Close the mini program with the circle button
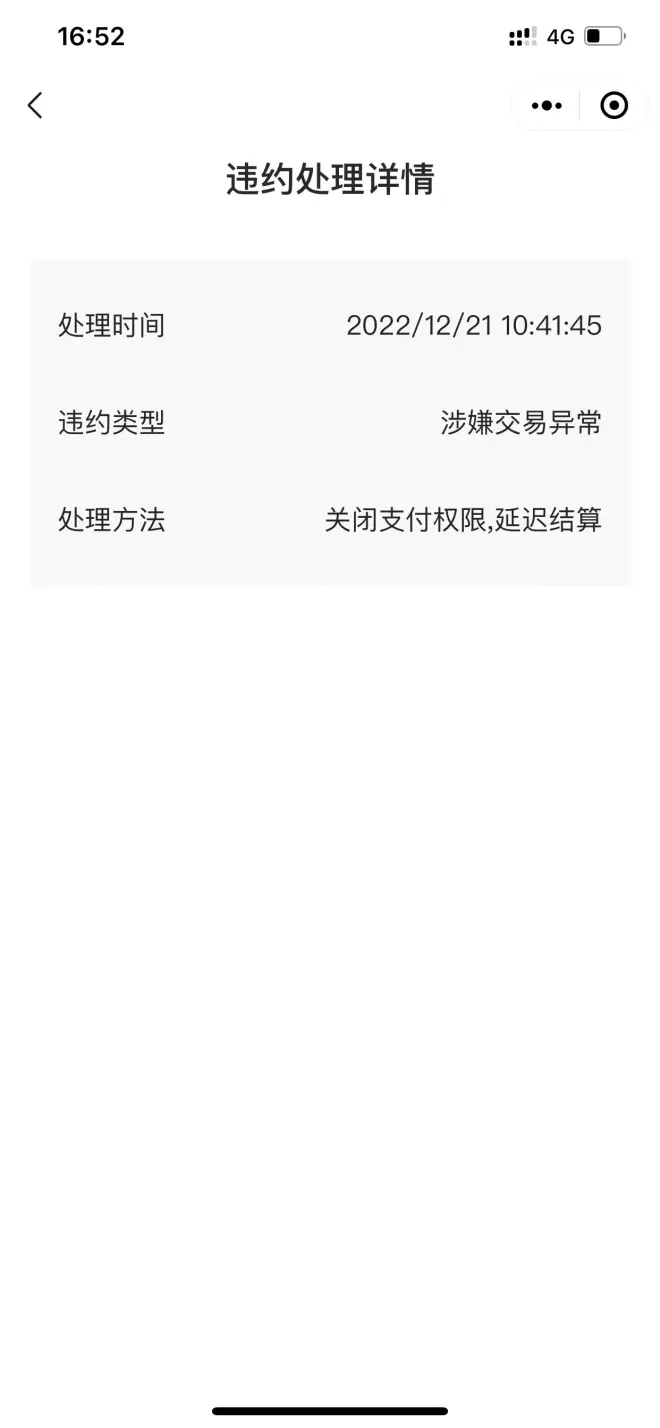The width and height of the screenshot is (660, 1428). [613, 105]
